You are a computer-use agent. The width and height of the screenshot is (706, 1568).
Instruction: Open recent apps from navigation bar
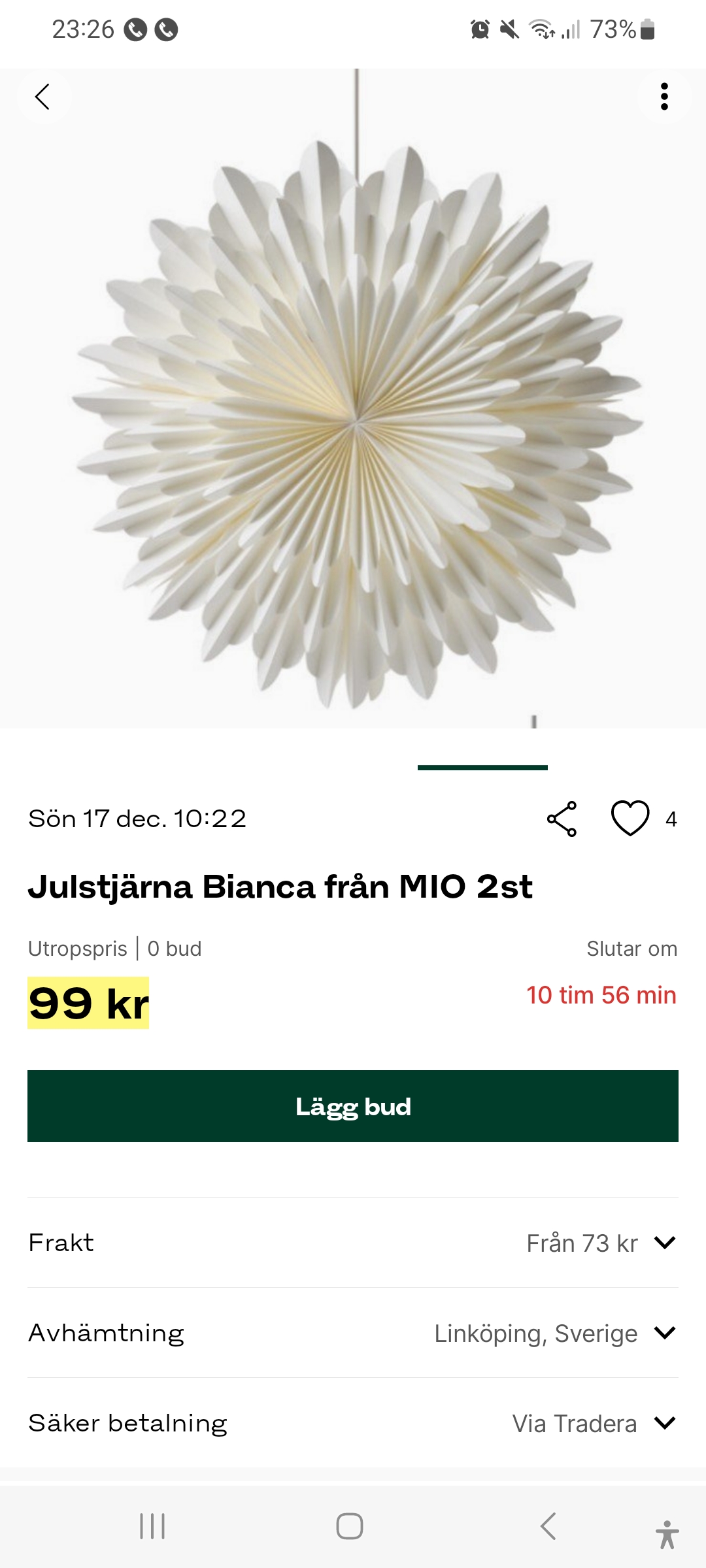(152, 1526)
